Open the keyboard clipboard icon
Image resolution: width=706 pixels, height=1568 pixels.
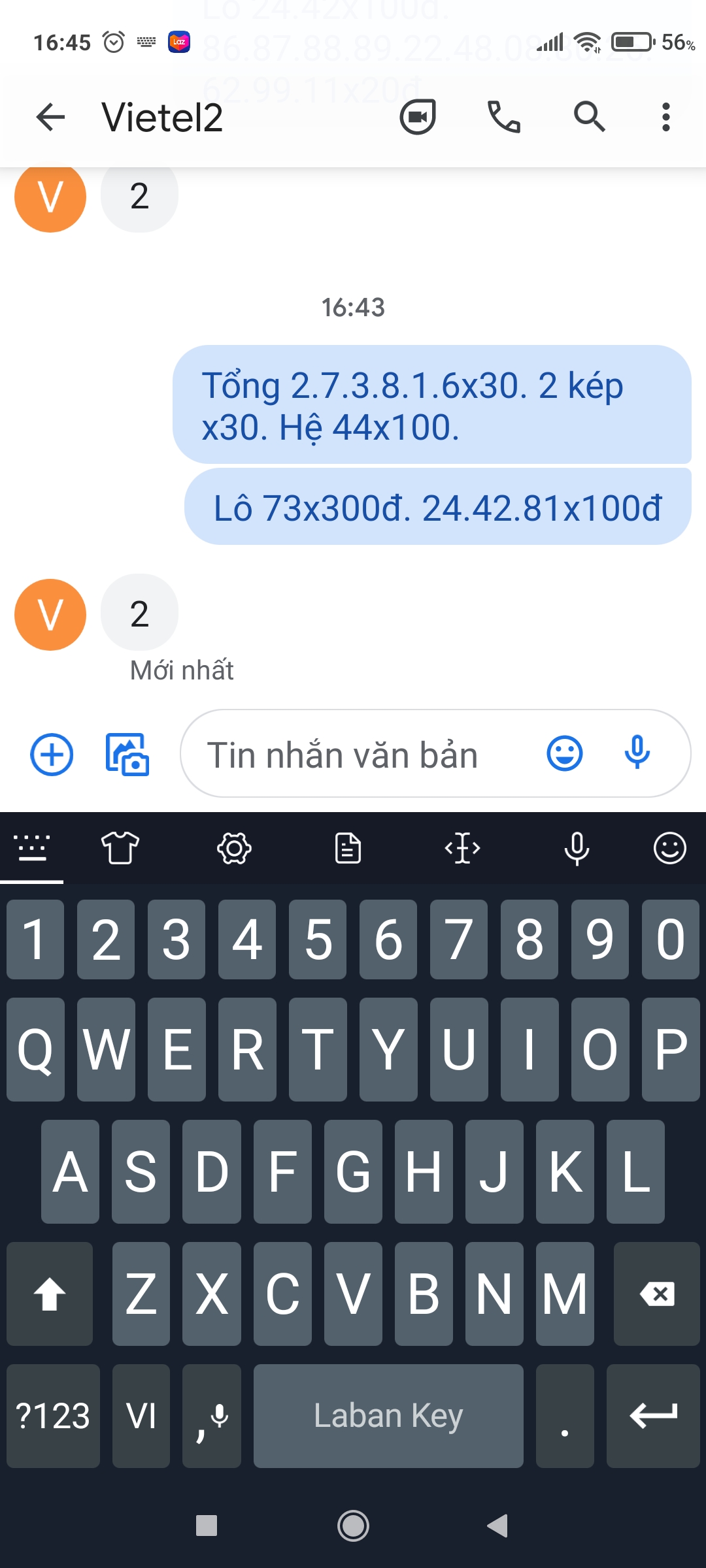[348, 848]
